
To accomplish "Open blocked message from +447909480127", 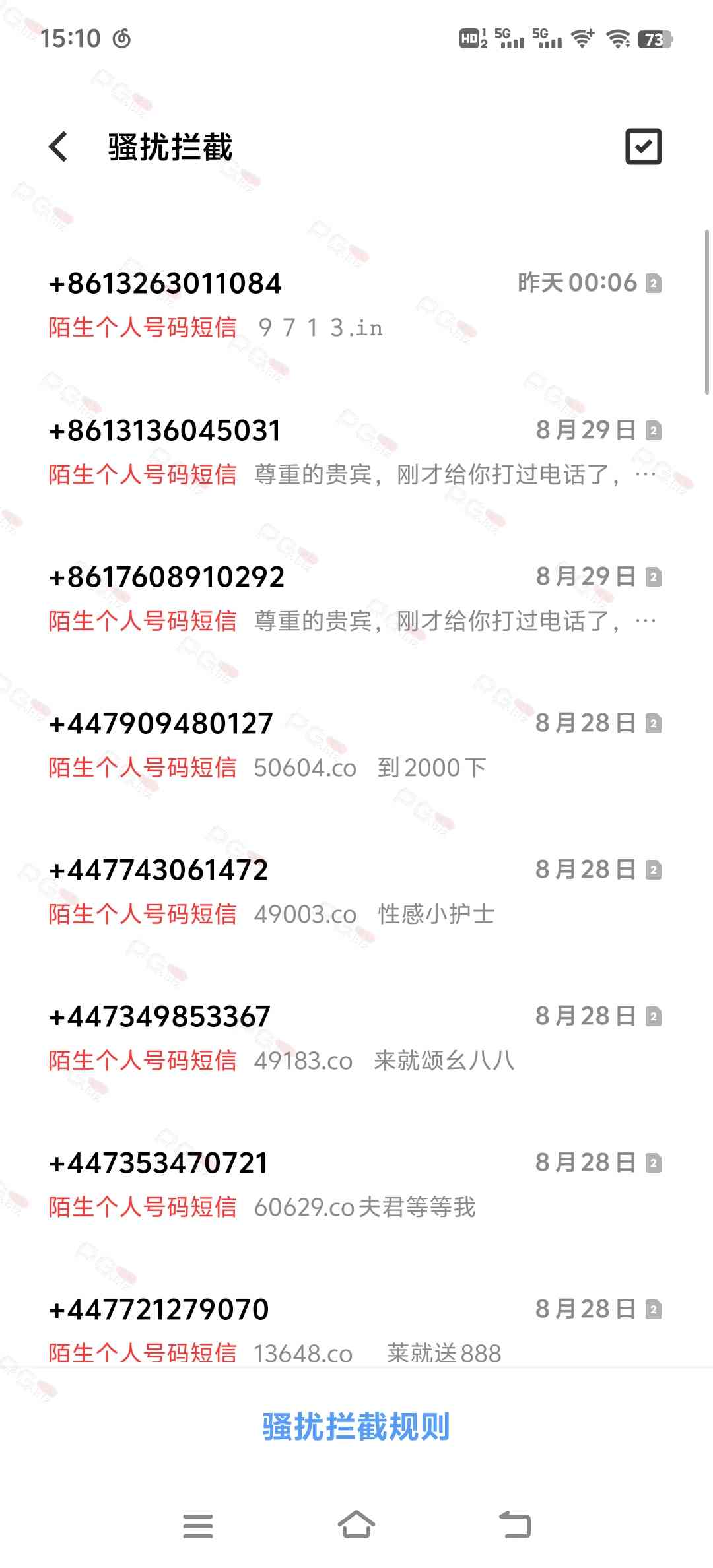I will 356,744.
